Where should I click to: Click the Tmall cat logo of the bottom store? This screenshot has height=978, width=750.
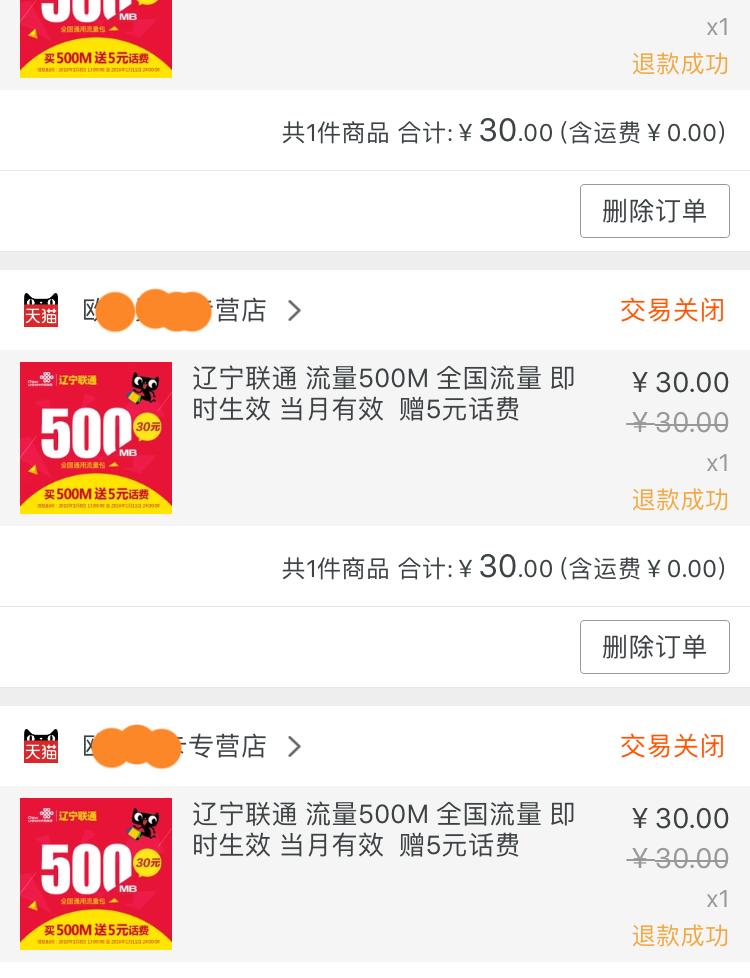(x=41, y=746)
